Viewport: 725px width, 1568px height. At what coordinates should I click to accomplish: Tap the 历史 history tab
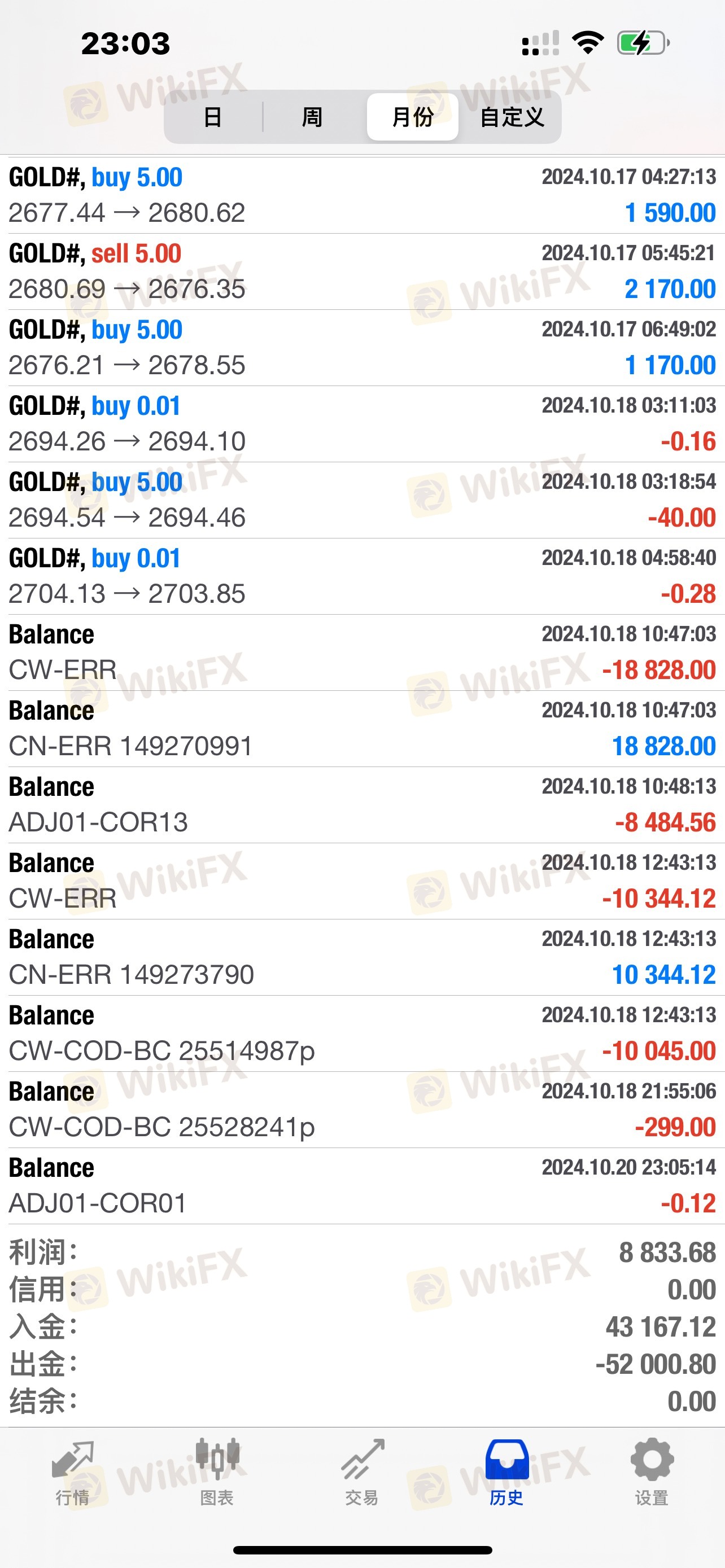tap(507, 1473)
